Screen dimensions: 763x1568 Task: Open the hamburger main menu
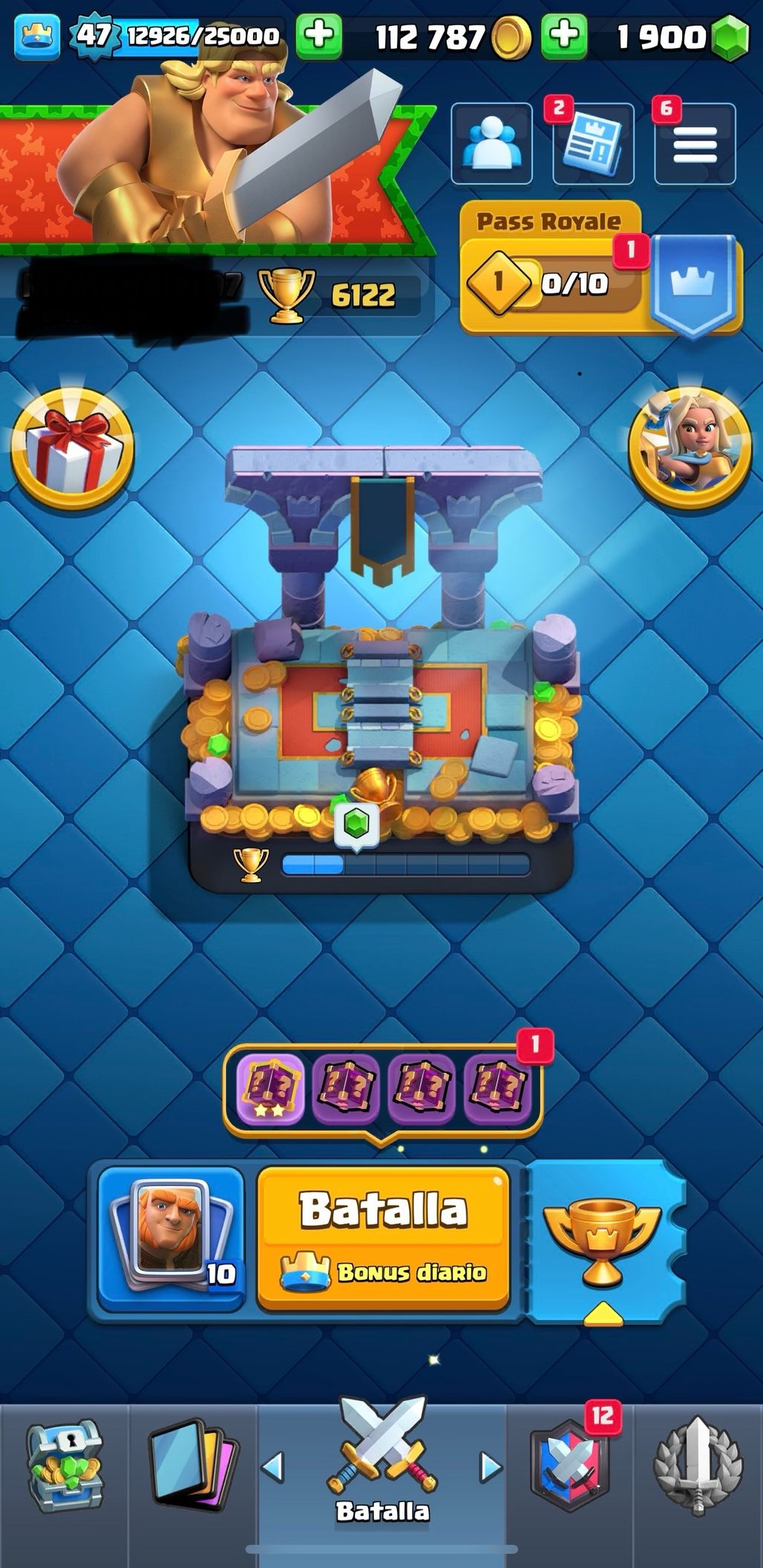pos(694,143)
